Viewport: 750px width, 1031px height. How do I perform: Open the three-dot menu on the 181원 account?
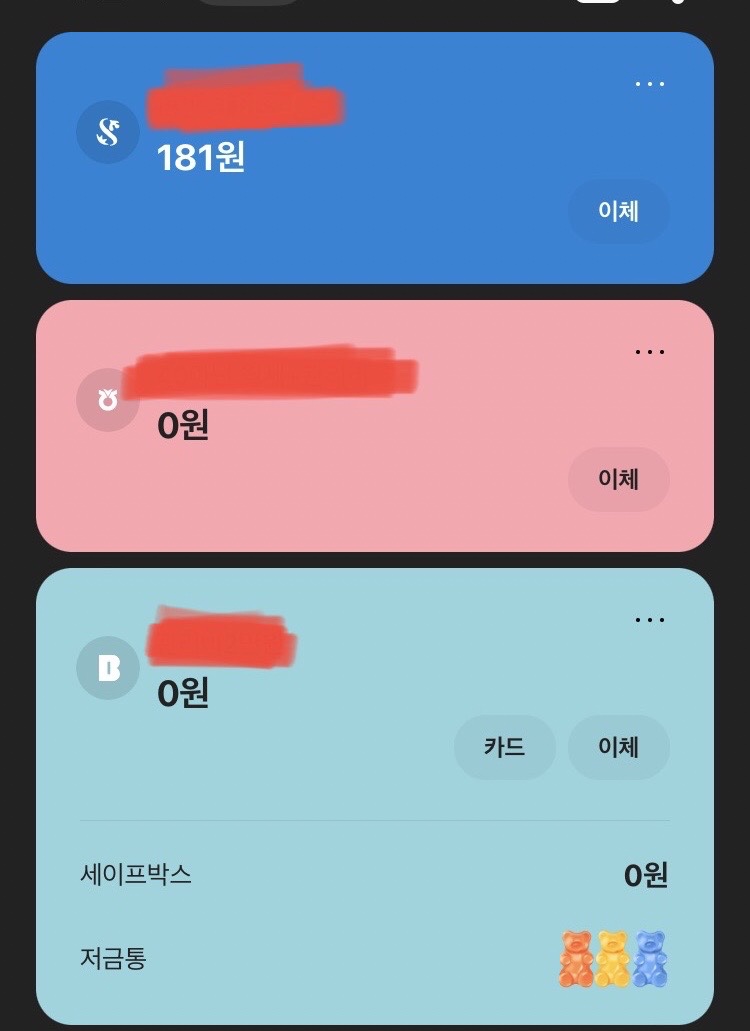pyautogui.click(x=650, y=84)
